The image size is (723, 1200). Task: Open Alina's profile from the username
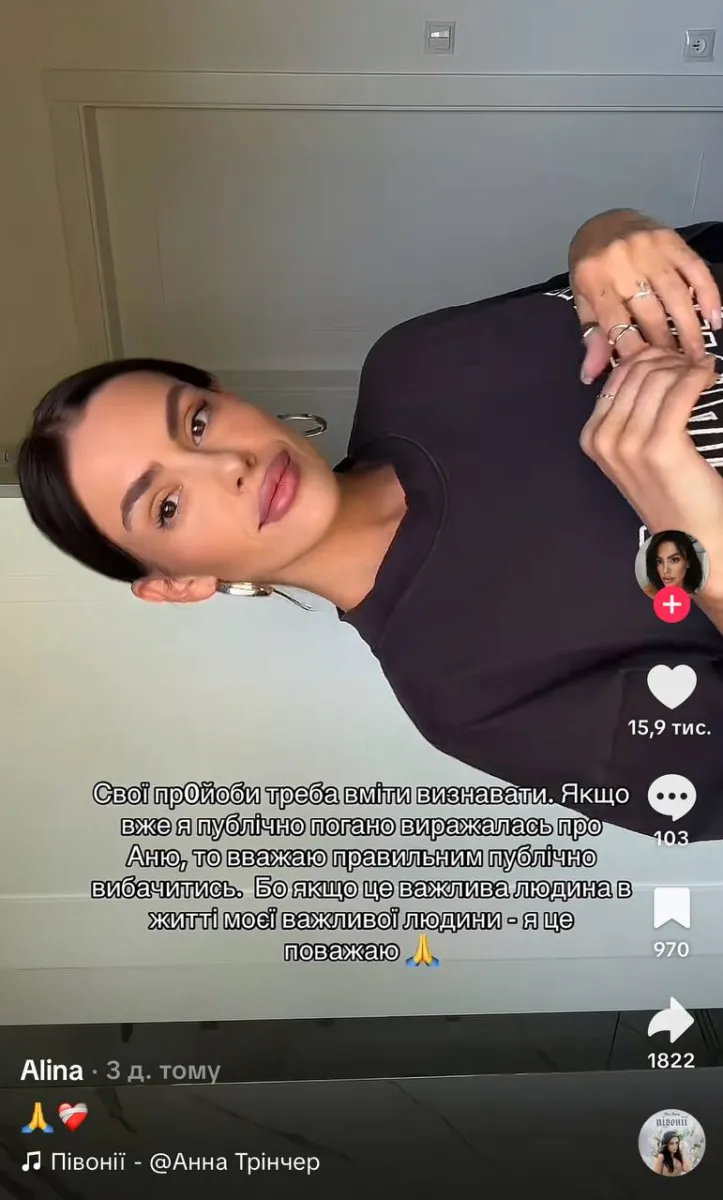tap(52, 1070)
